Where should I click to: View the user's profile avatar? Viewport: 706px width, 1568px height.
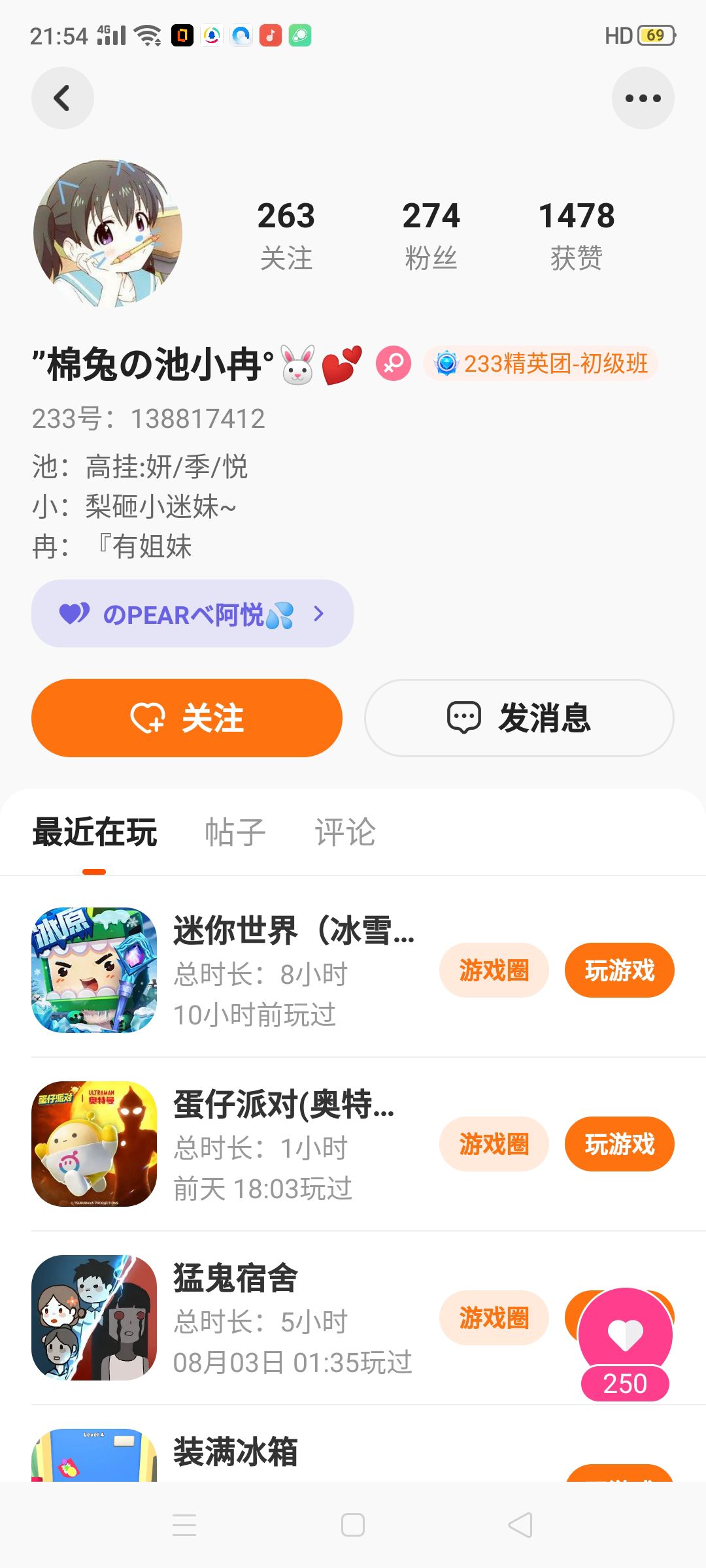point(108,233)
